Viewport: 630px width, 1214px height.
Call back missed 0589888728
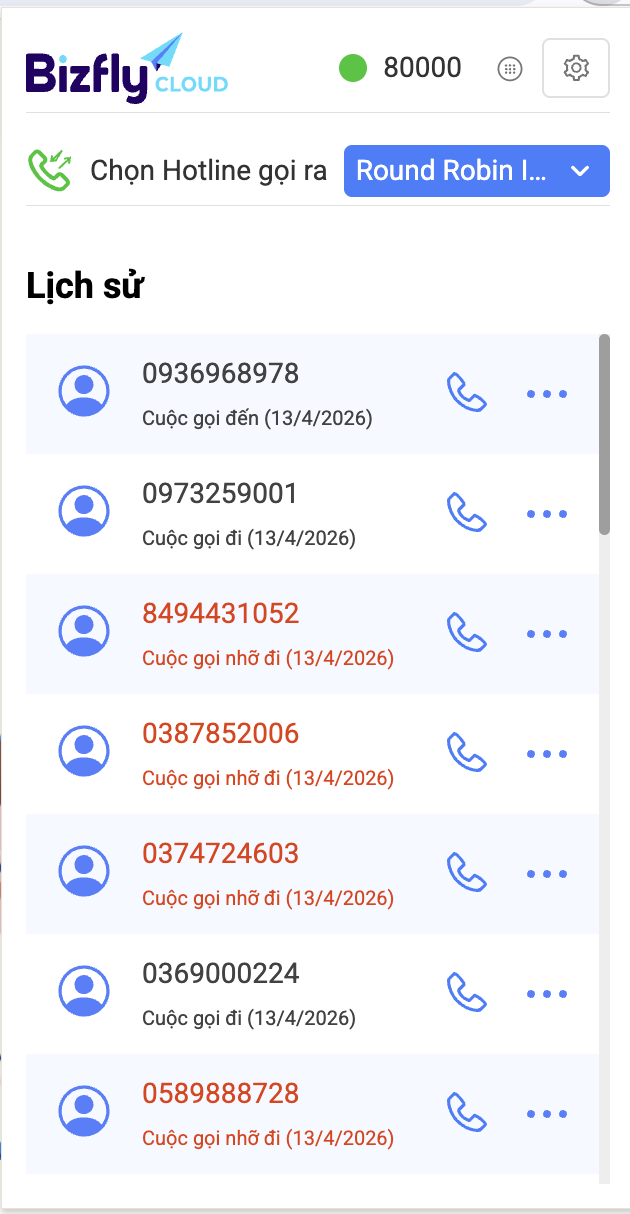(466, 1113)
